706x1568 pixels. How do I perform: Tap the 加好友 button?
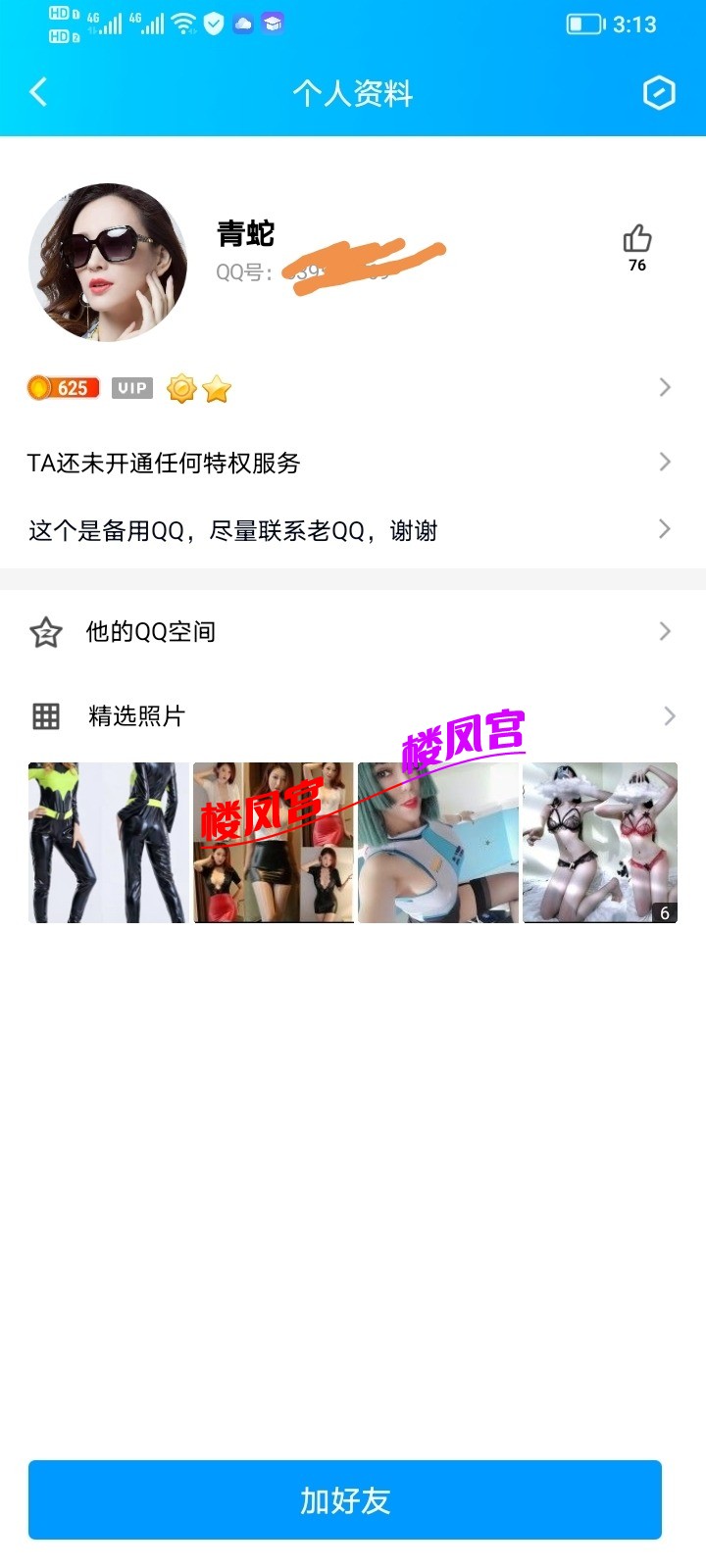345,1499
